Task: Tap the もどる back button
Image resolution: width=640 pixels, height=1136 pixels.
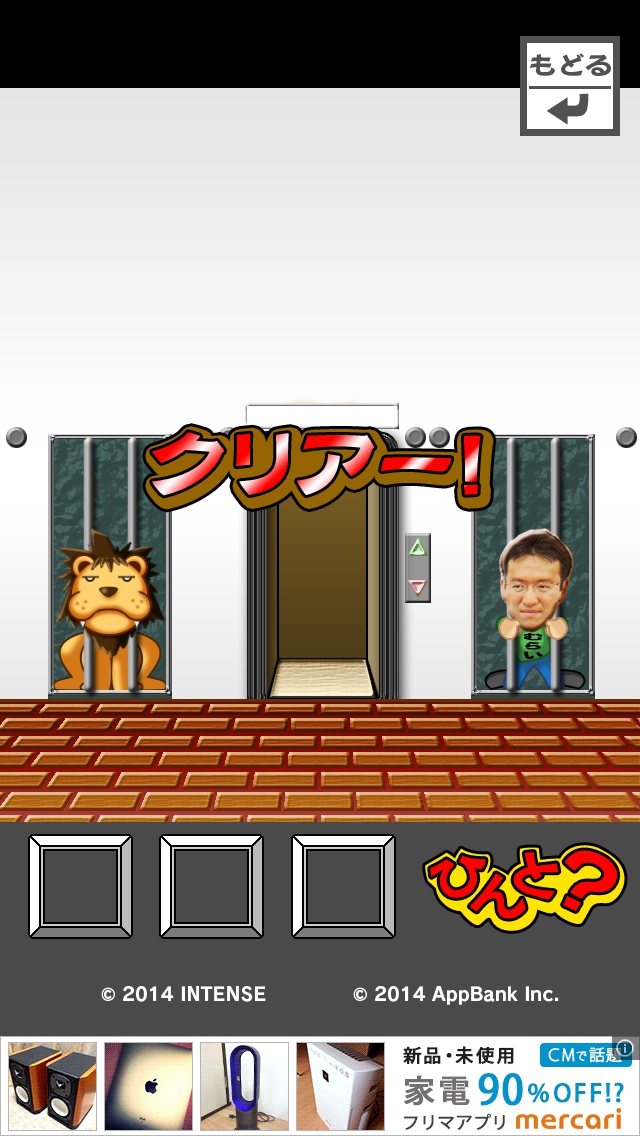Action: coord(569,87)
